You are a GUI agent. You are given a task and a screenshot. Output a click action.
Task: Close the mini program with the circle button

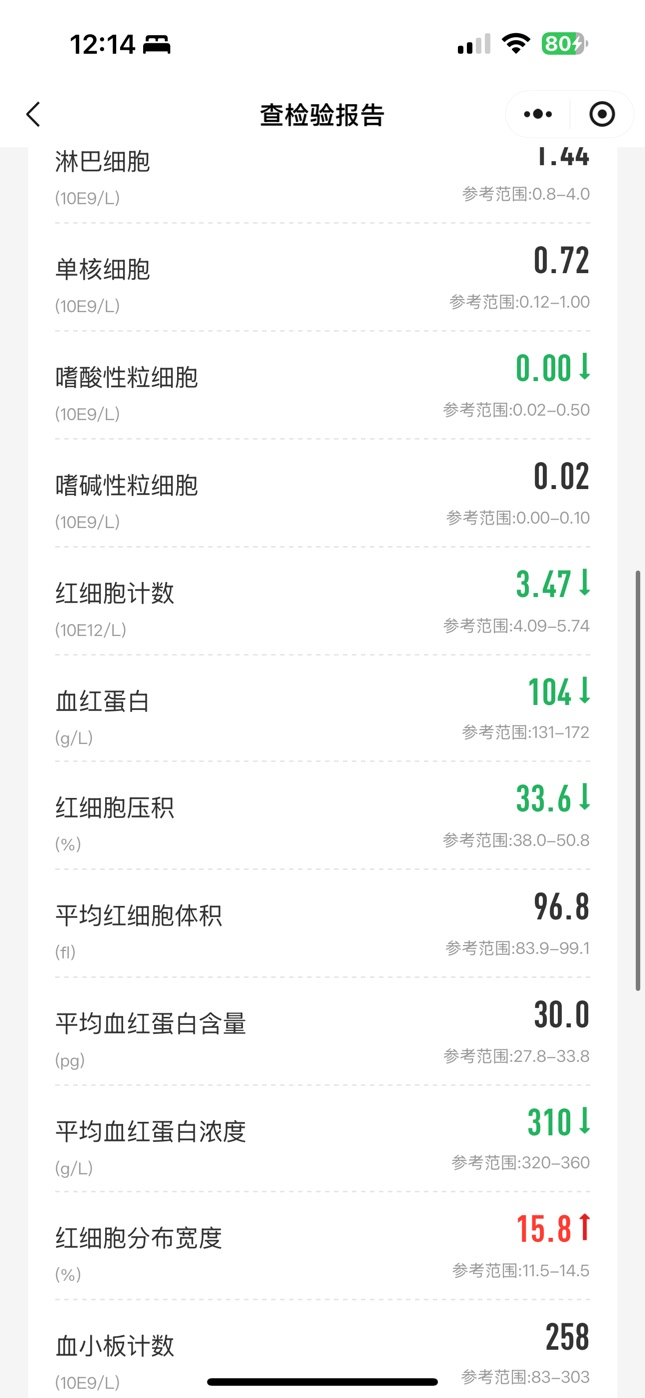[602, 114]
